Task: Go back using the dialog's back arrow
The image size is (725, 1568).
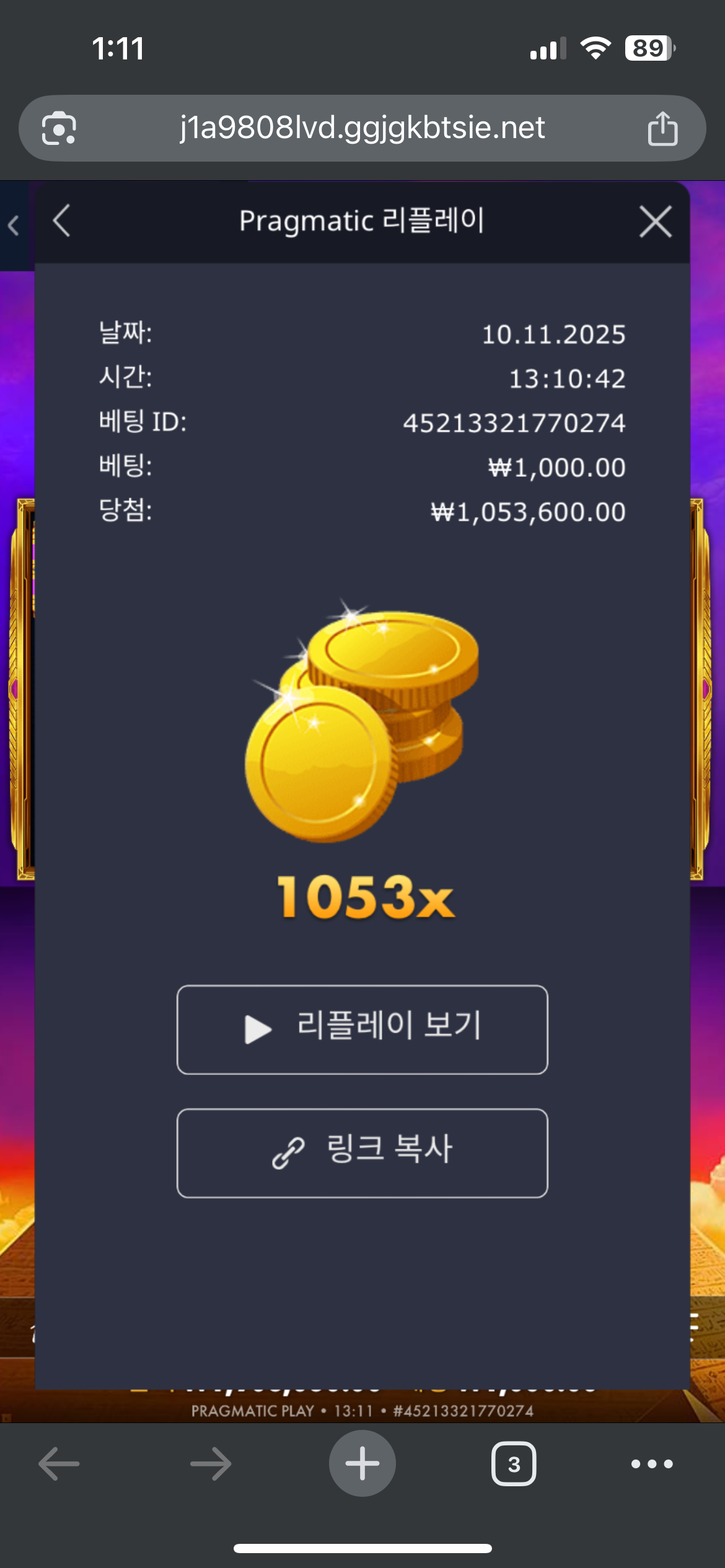Action: point(61,220)
